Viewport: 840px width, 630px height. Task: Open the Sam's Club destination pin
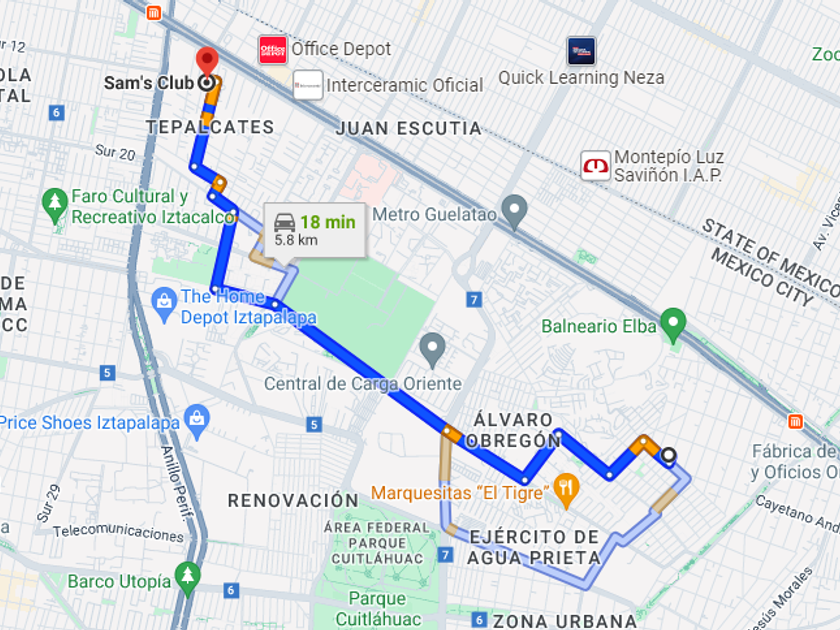(207, 62)
